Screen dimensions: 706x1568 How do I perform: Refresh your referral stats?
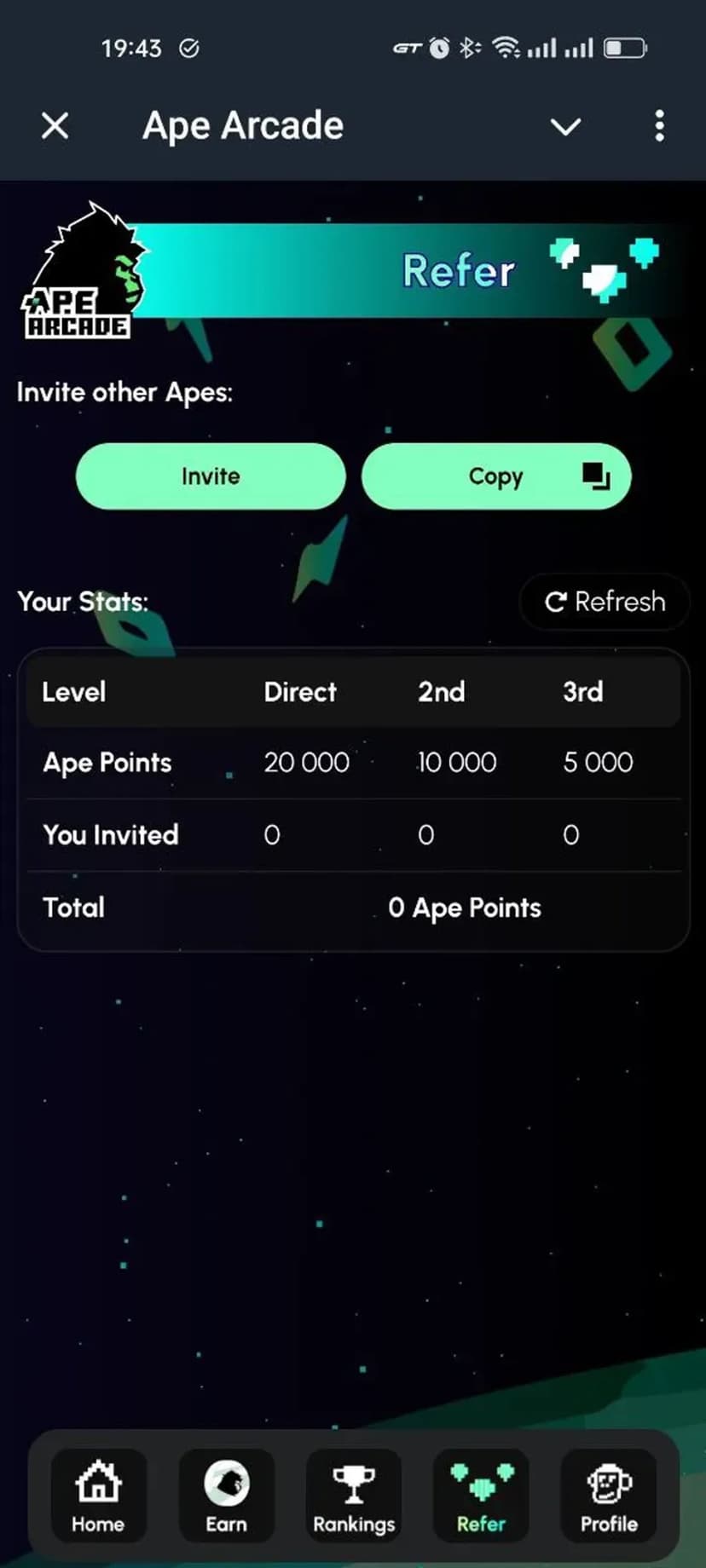tap(605, 602)
